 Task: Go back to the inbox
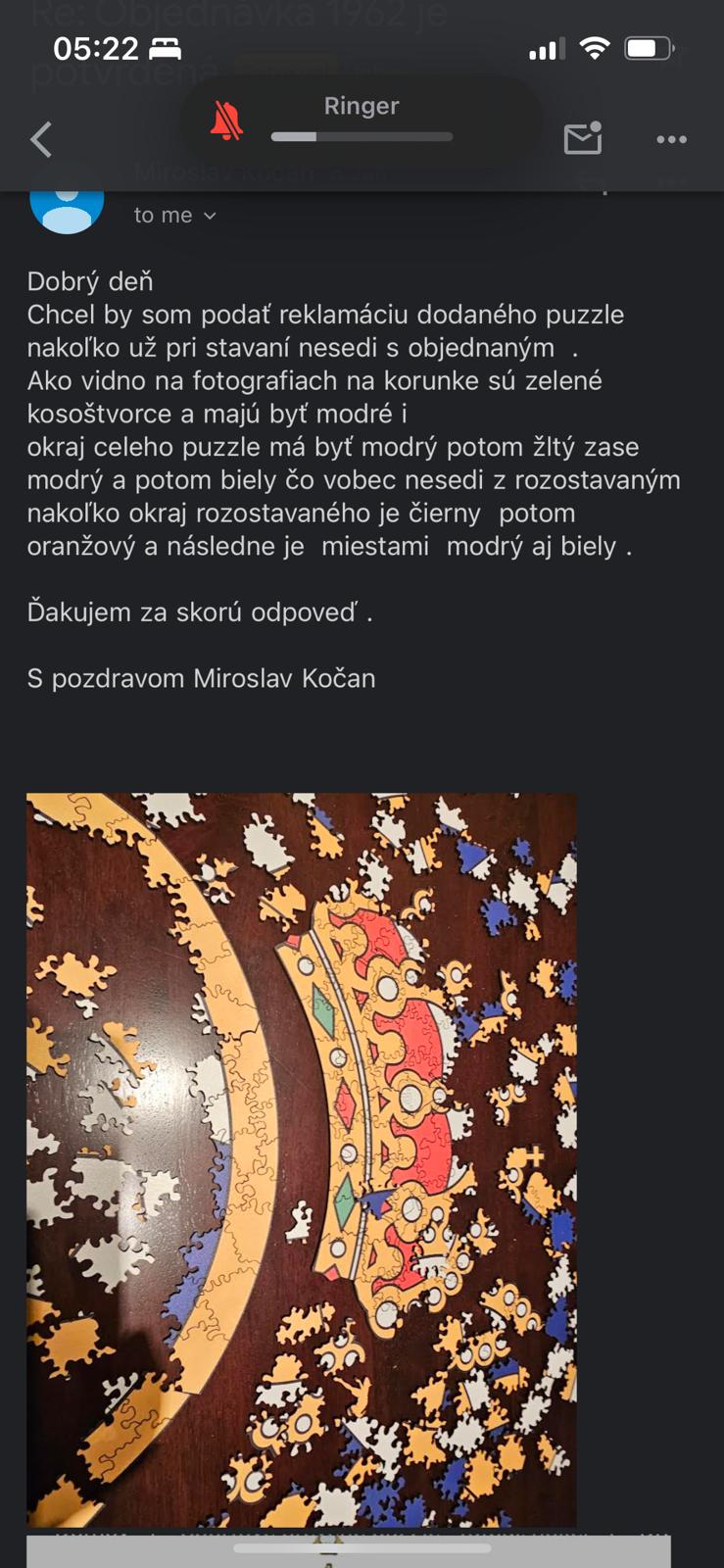point(41,139)
